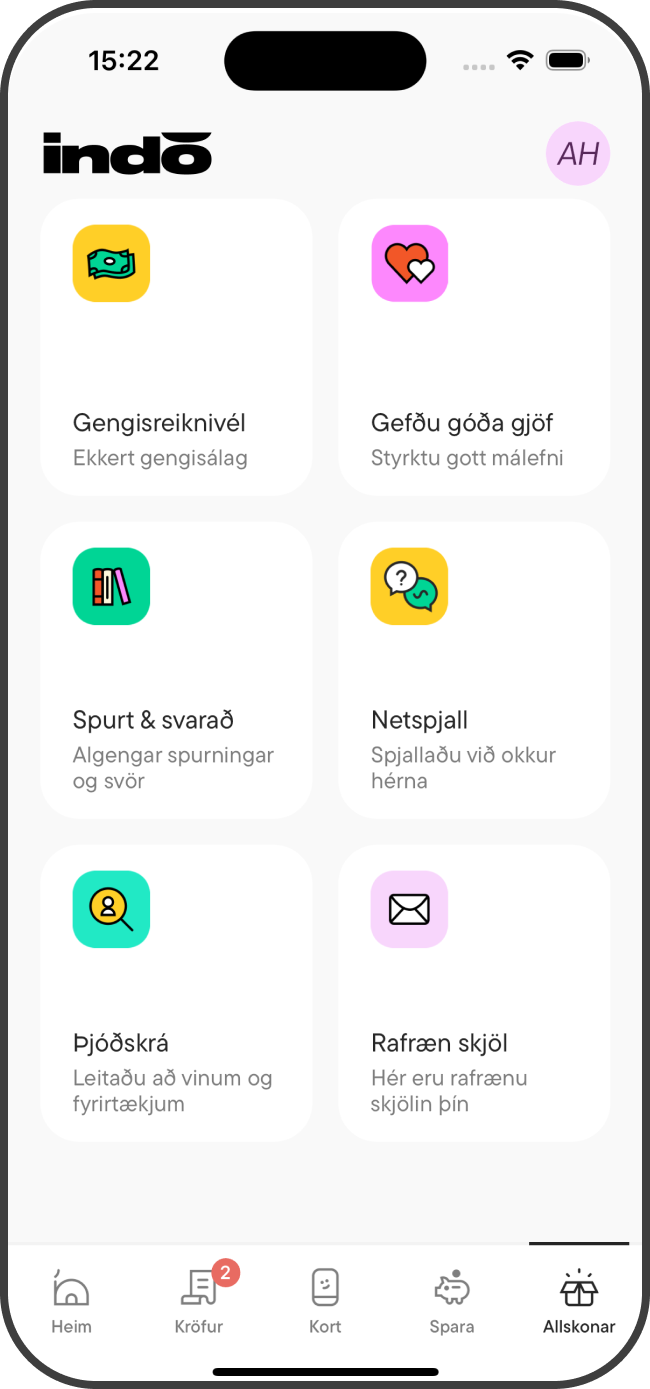Start a Netspjall web chat
Screen dimensions: 650x1389
pos(474,670)
